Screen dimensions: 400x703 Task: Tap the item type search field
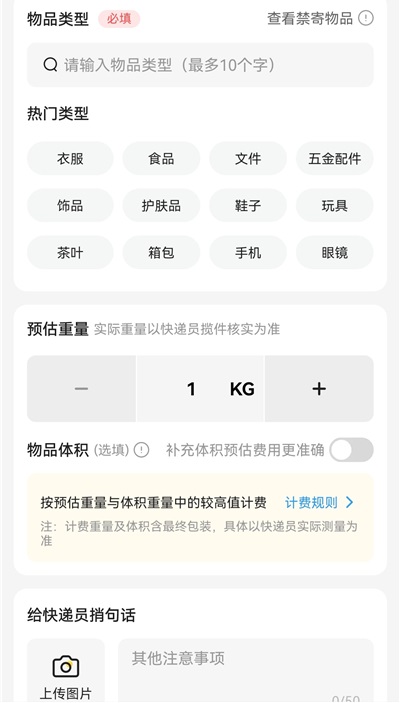200,65
